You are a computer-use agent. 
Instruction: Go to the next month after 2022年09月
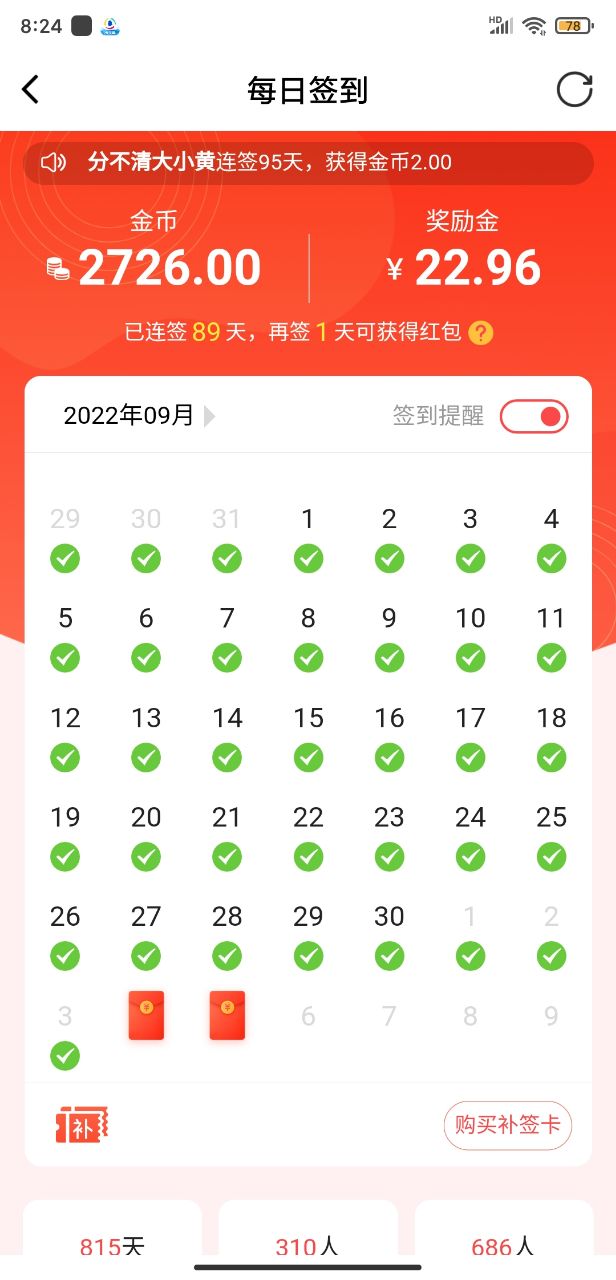point(209,416)
